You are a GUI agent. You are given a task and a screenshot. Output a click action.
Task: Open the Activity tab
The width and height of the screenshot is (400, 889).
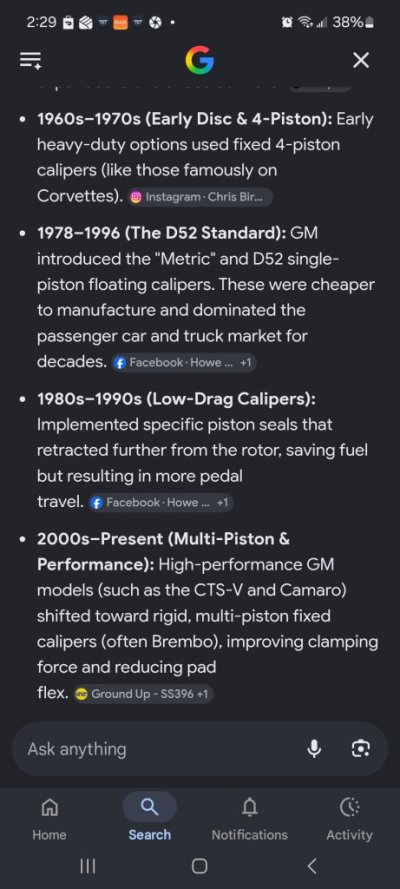tap(350, 818)
